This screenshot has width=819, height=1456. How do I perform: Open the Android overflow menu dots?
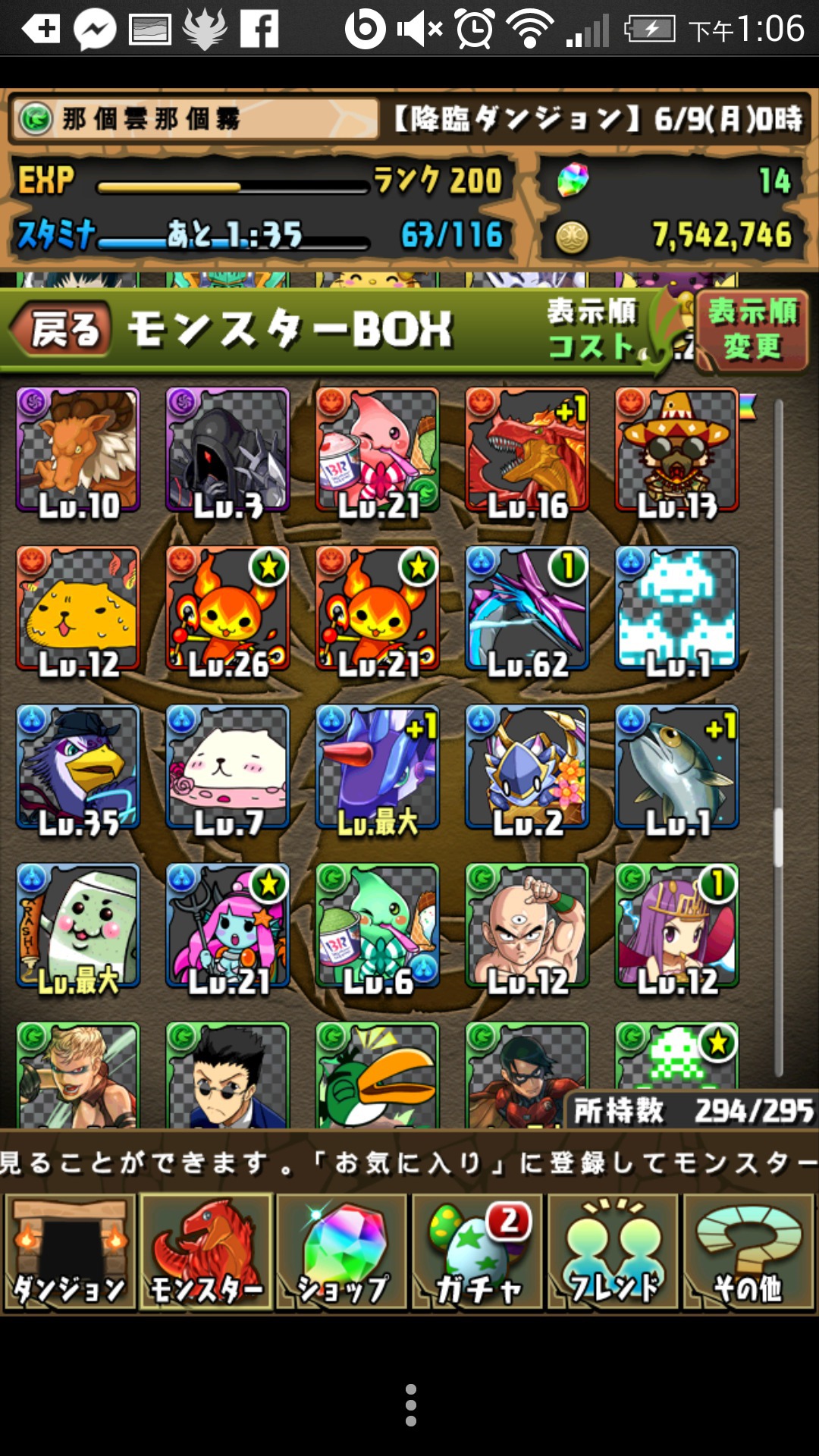(x=410, y=1405)
